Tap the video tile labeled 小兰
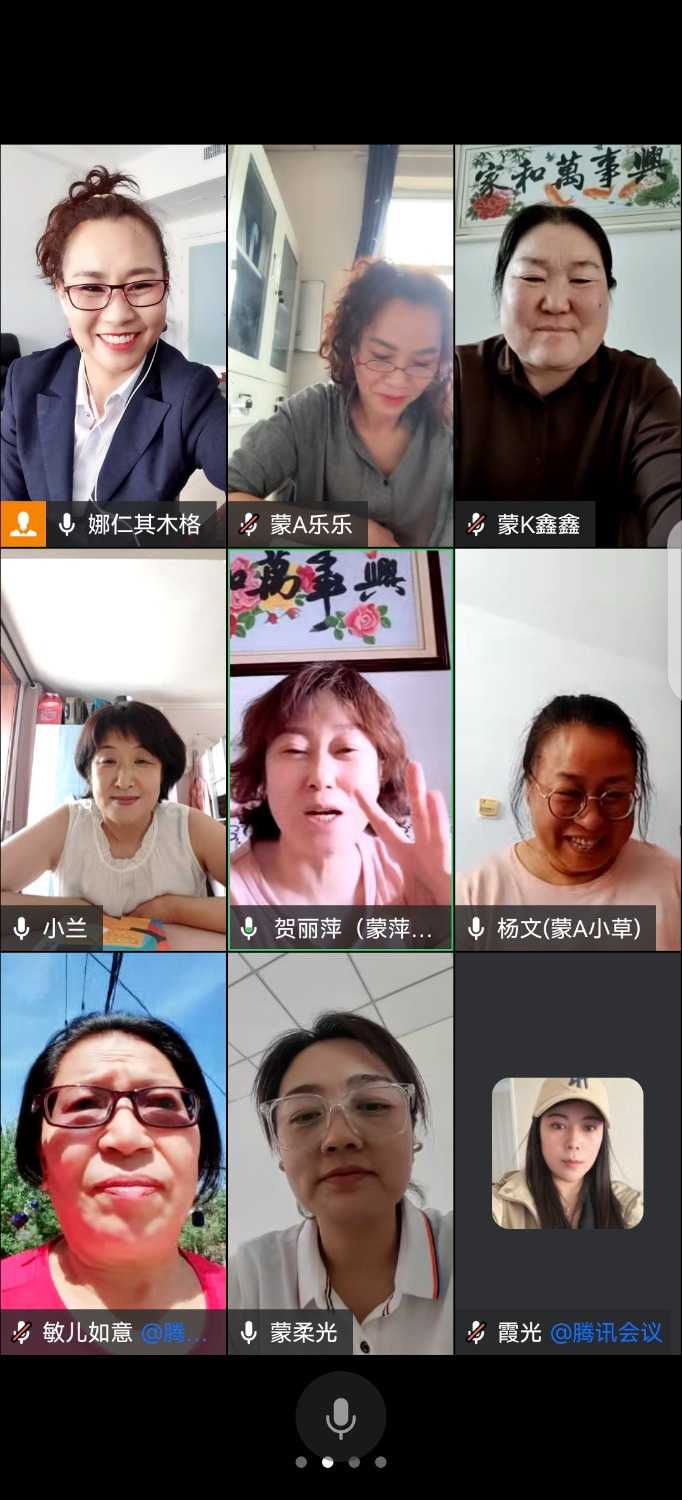Screen dimensions: 682x1500 (x=113, y=750)
